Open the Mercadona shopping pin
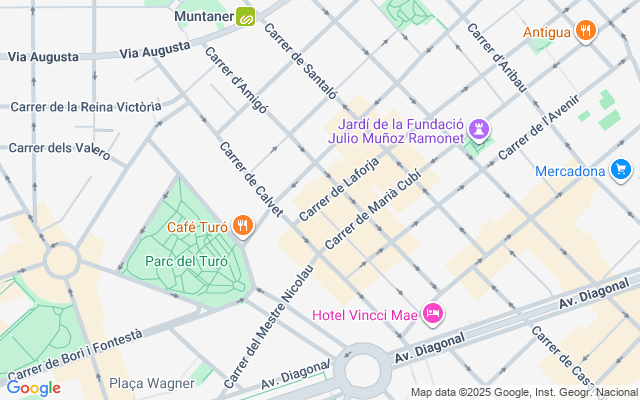Screen dimensions: 640x400 (x=622, y=169)
